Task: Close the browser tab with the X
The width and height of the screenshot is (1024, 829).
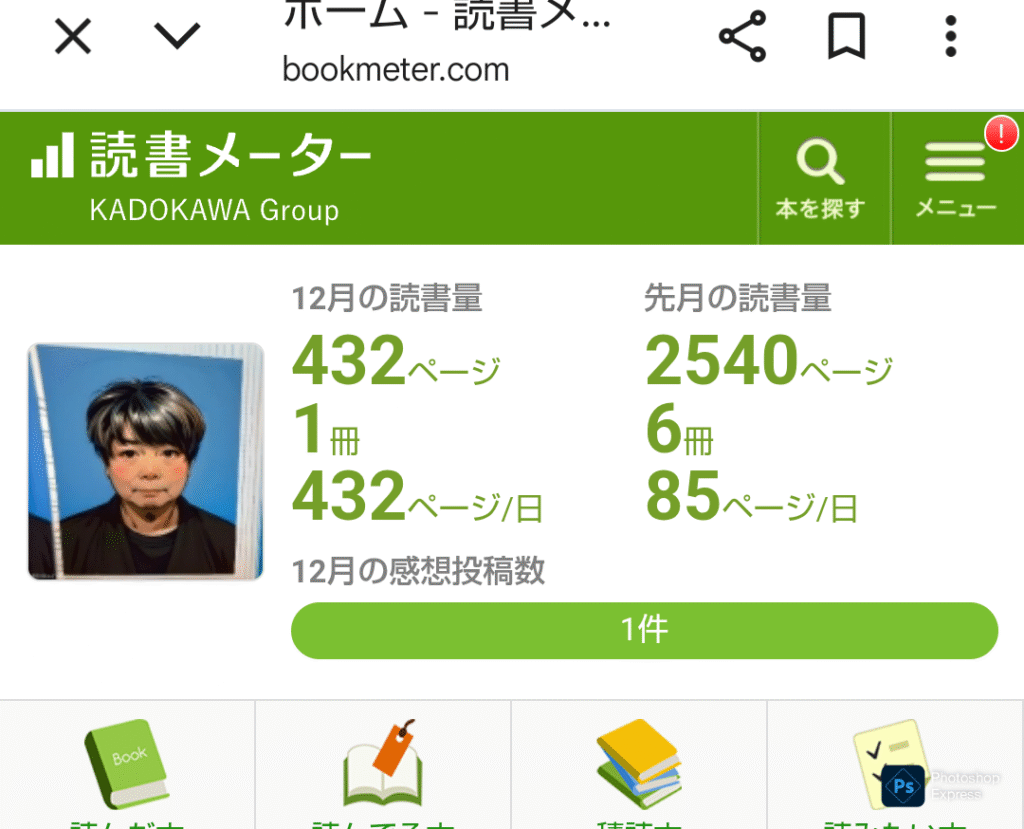Action: coord(73,38)
